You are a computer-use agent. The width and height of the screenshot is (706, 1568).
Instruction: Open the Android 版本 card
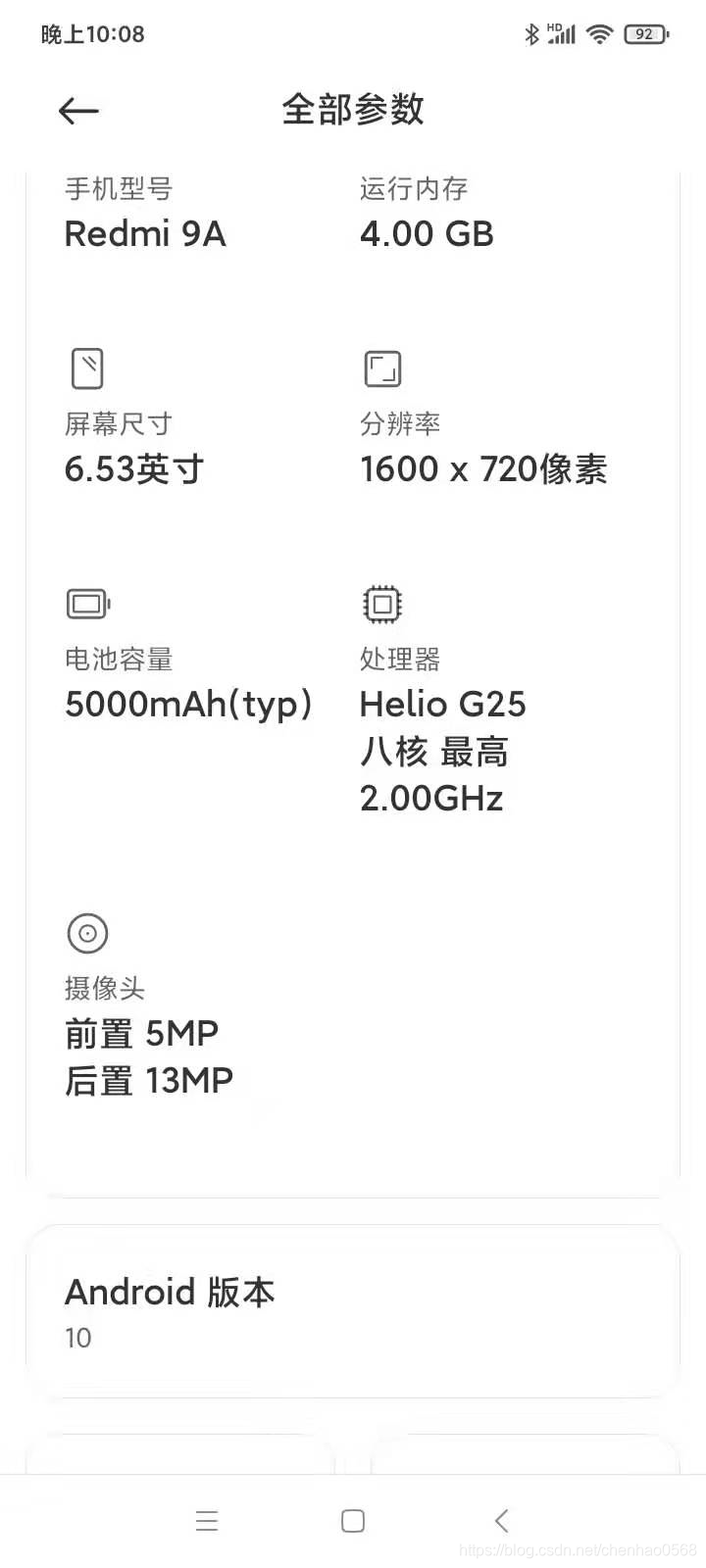(353, 1308)
